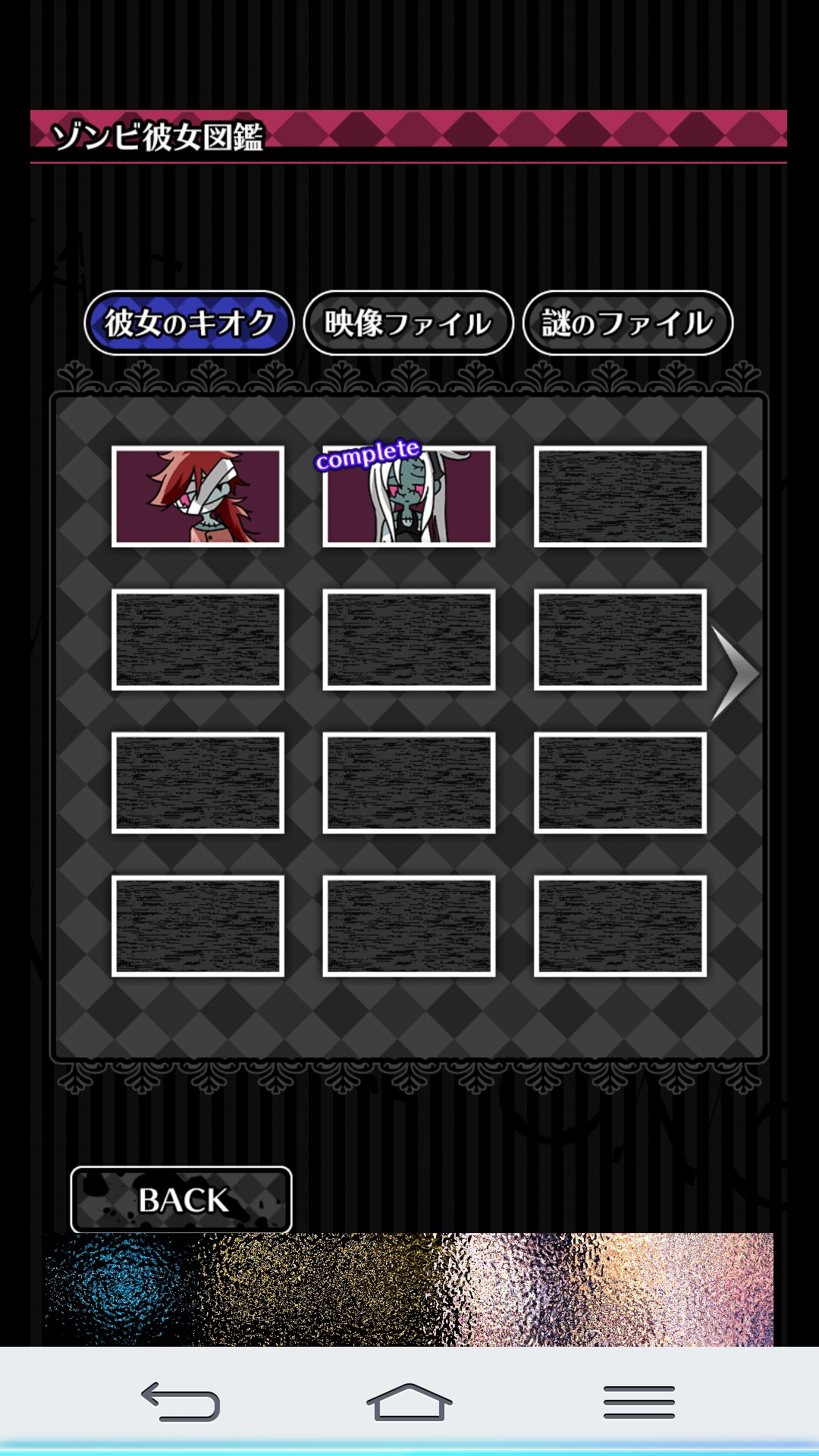Open the red-haired zombie girl memory
The height and width of the screenshot is (1456, 819).
tap(198, 496)
